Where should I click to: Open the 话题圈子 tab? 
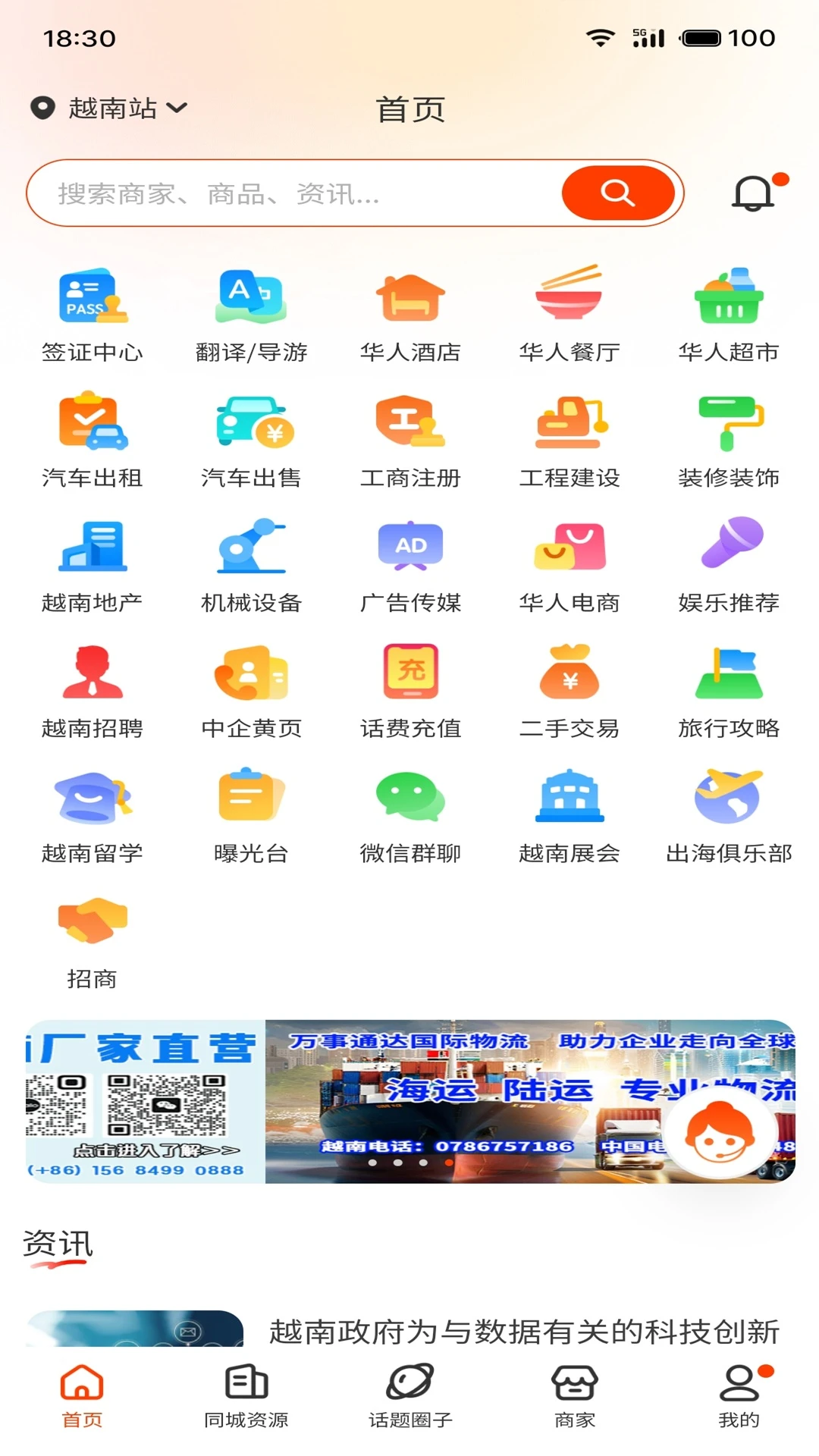409,1401
